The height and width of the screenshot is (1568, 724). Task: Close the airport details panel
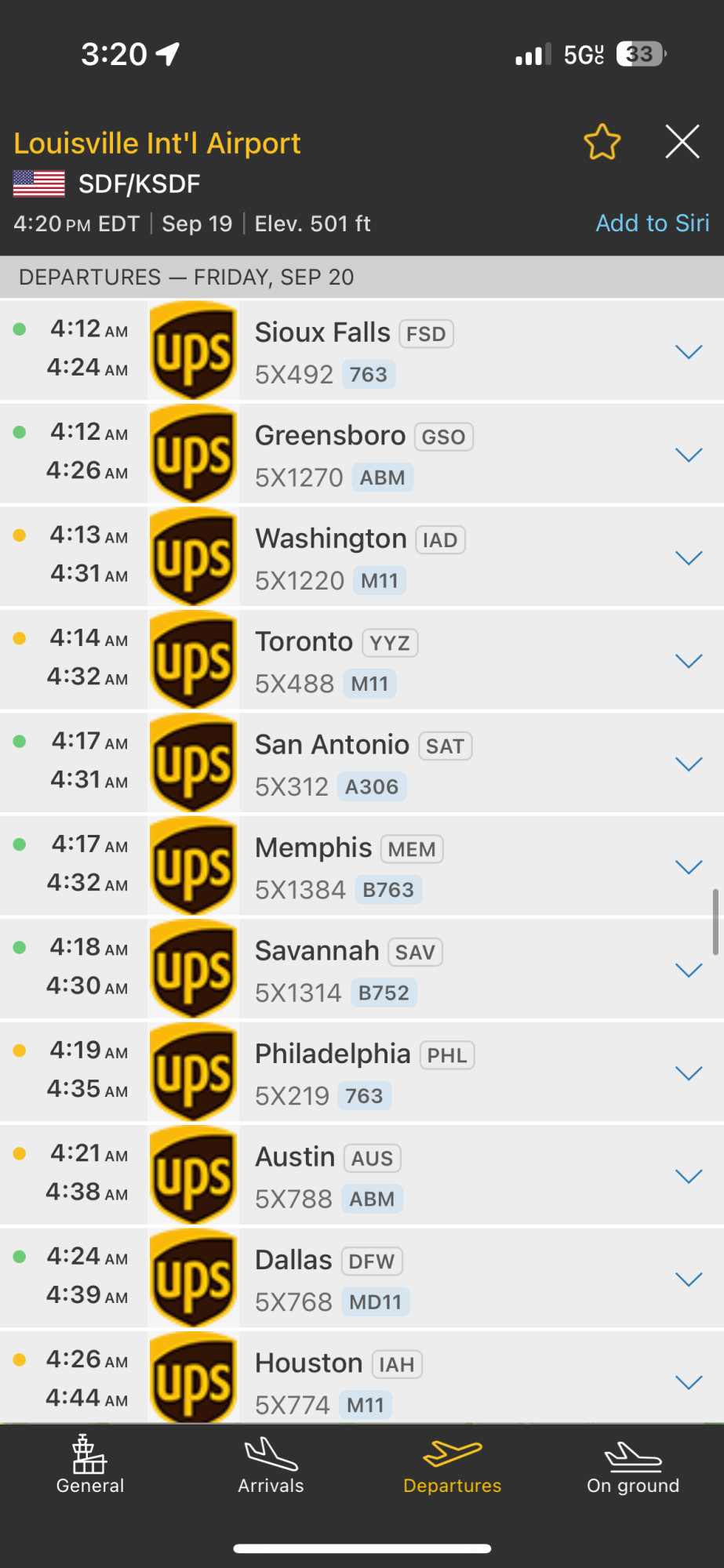[x=682, y=143]
